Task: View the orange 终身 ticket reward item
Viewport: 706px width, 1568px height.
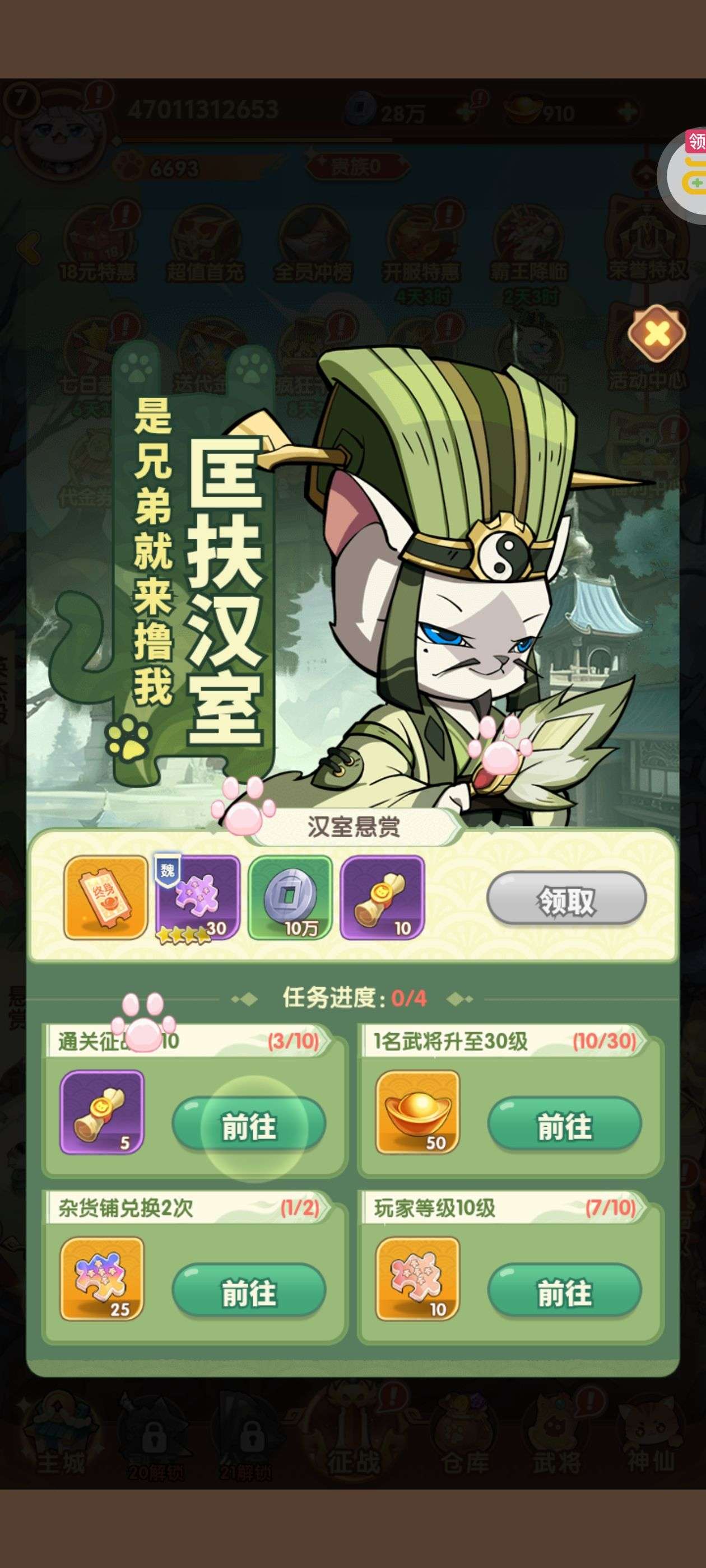Action: tap(106, 897)
